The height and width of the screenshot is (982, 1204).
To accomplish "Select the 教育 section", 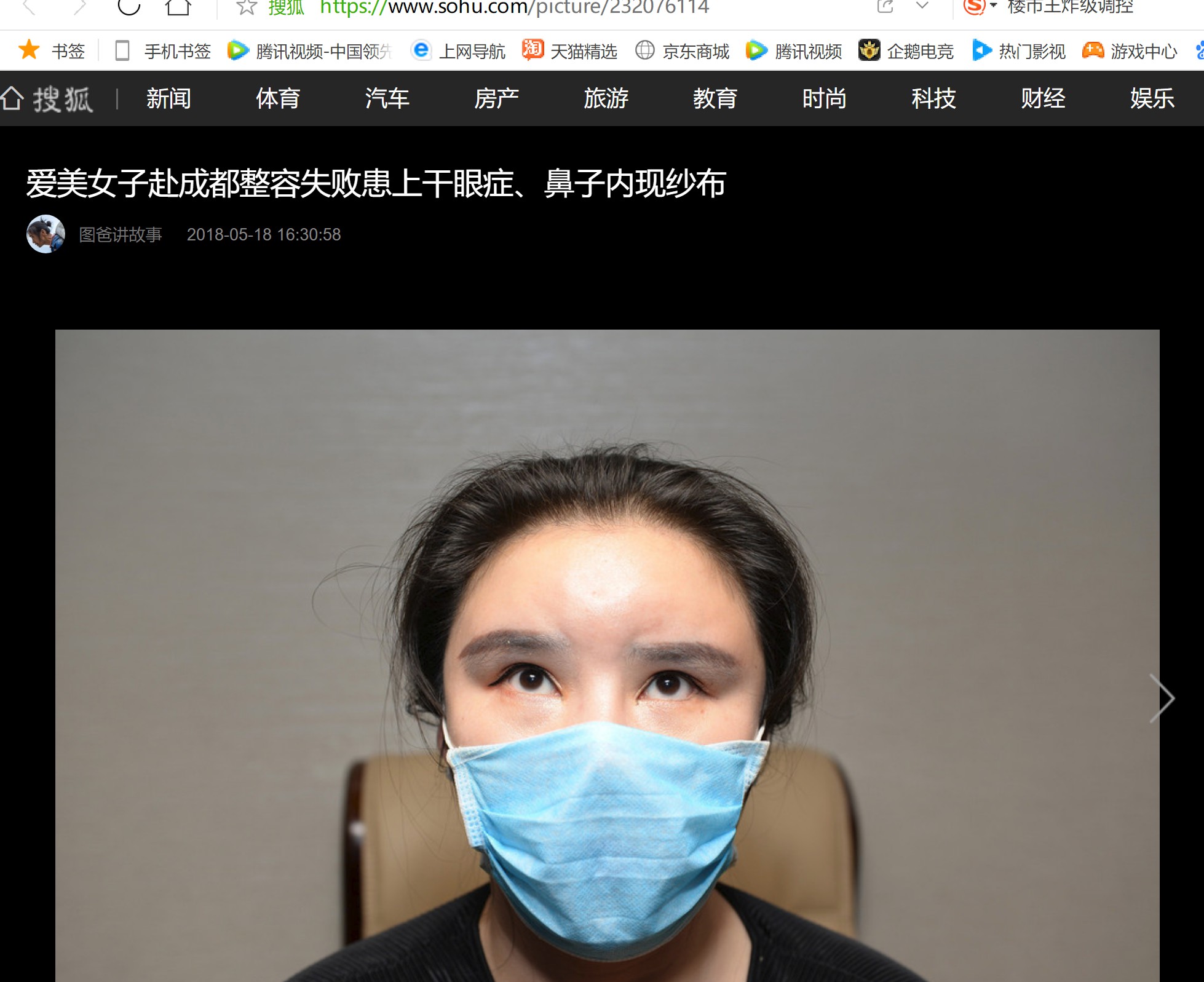I will point(715,98).
